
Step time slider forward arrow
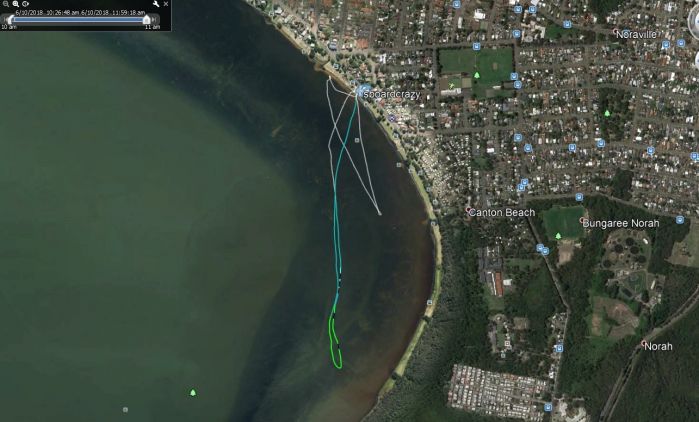[155, 19]
